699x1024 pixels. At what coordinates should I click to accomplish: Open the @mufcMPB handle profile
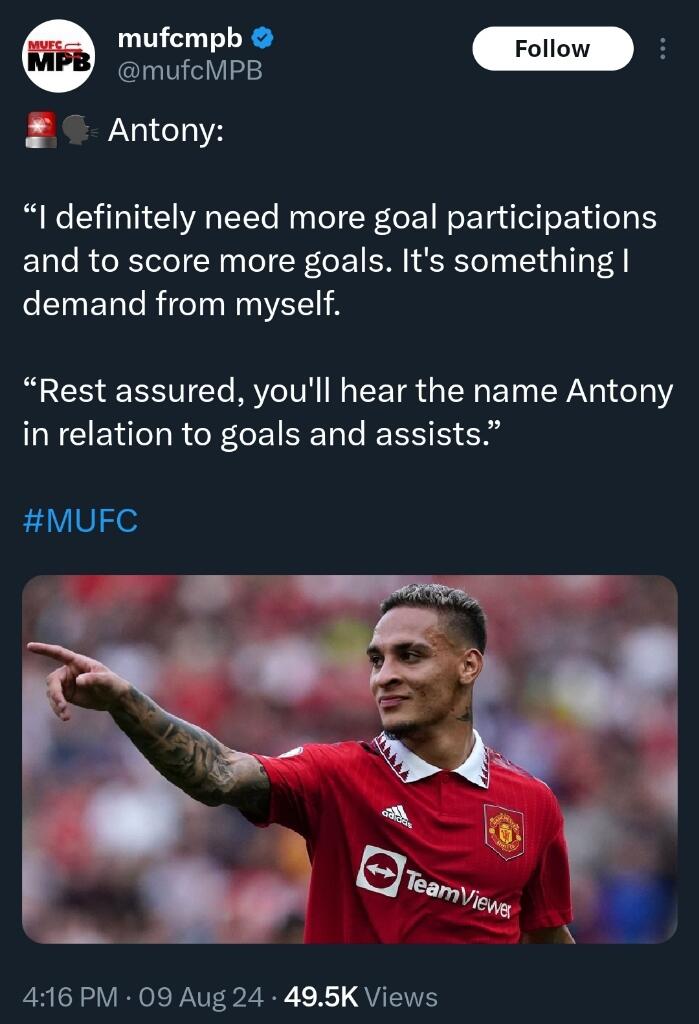click(190, 71)
